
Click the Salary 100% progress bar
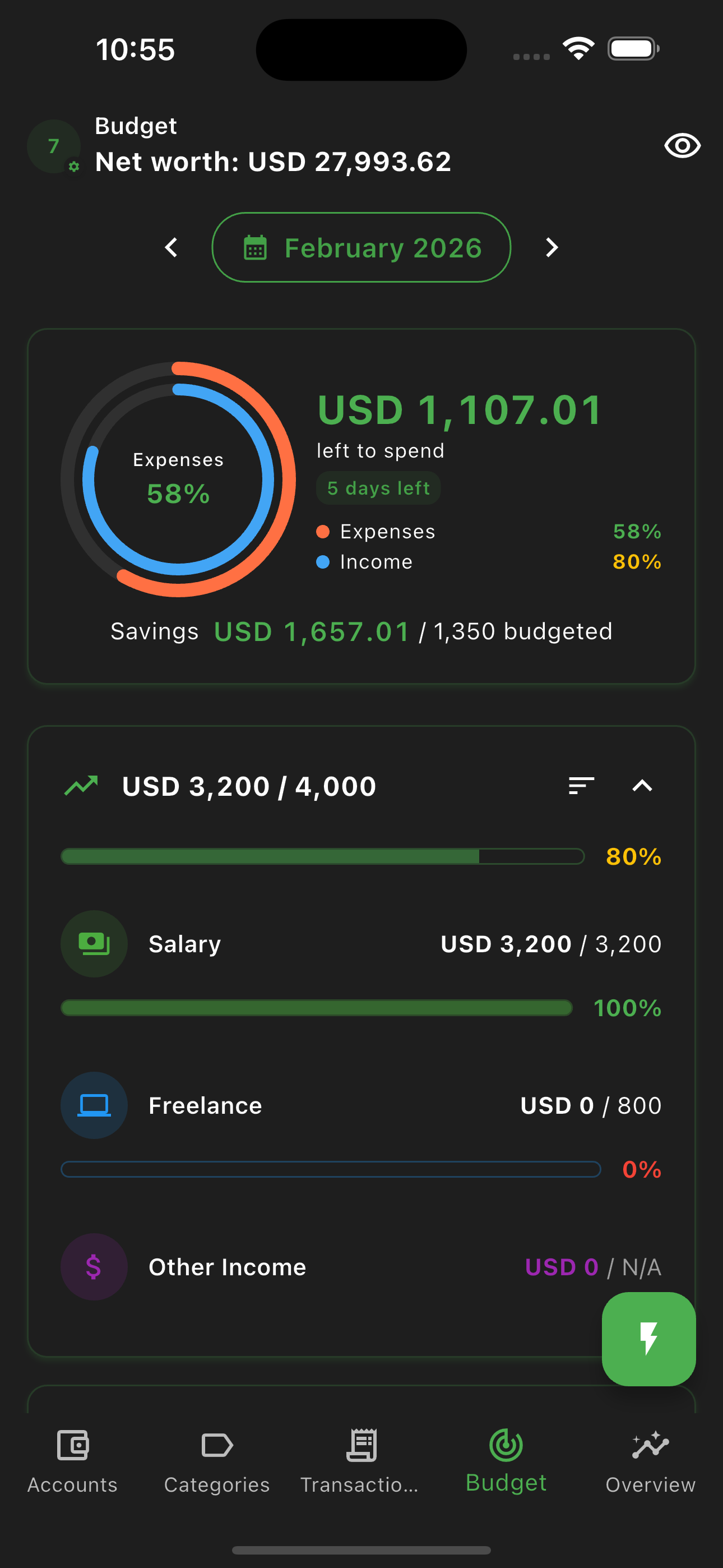[316, 1008]
